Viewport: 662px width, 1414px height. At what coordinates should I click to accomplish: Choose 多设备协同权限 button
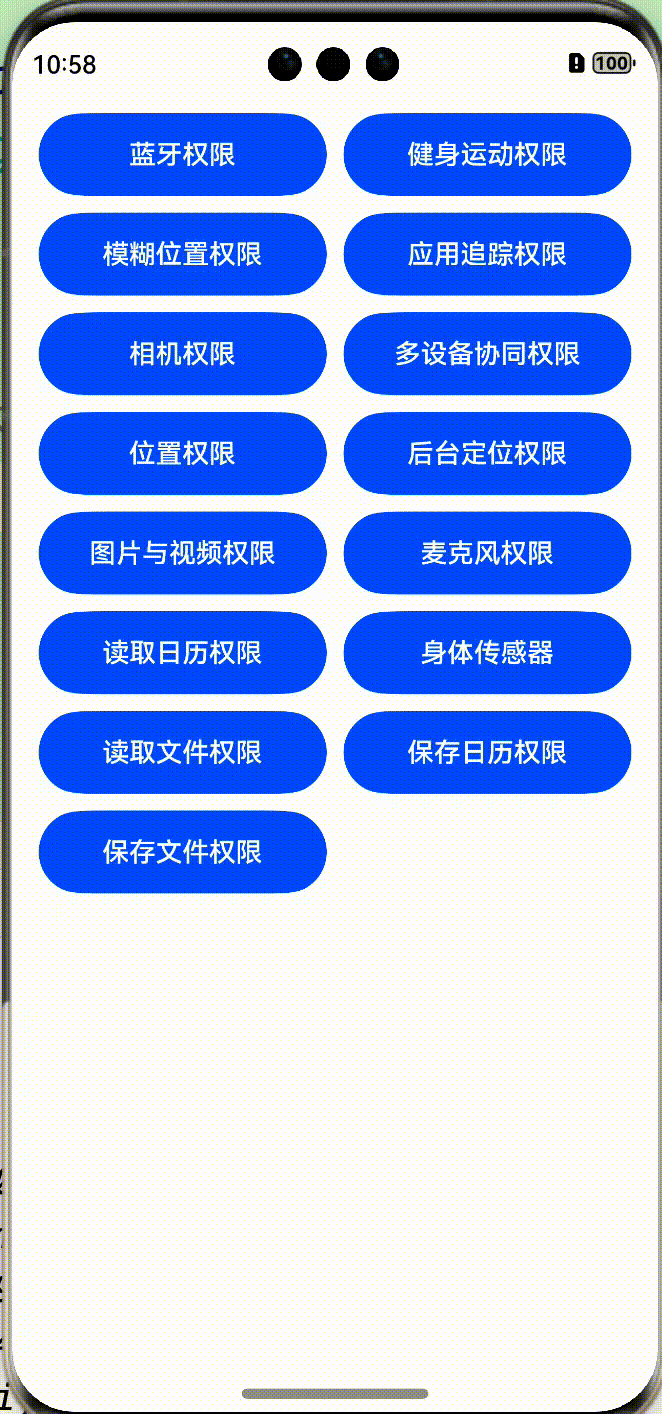pyautogui.click(x=487, y=353)
